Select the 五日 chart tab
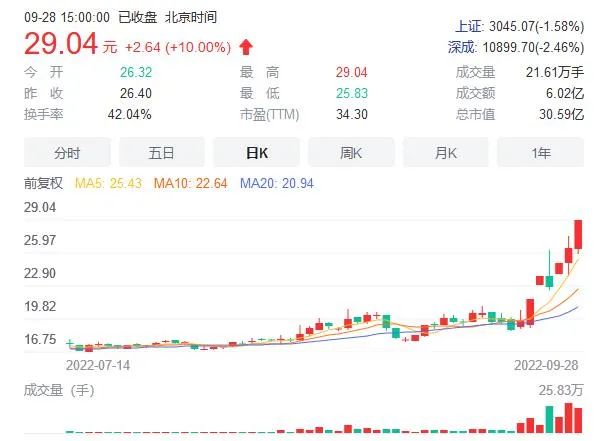Image resolution: width=614 pixels, height=441 pixels. click(x=162, y=153)
